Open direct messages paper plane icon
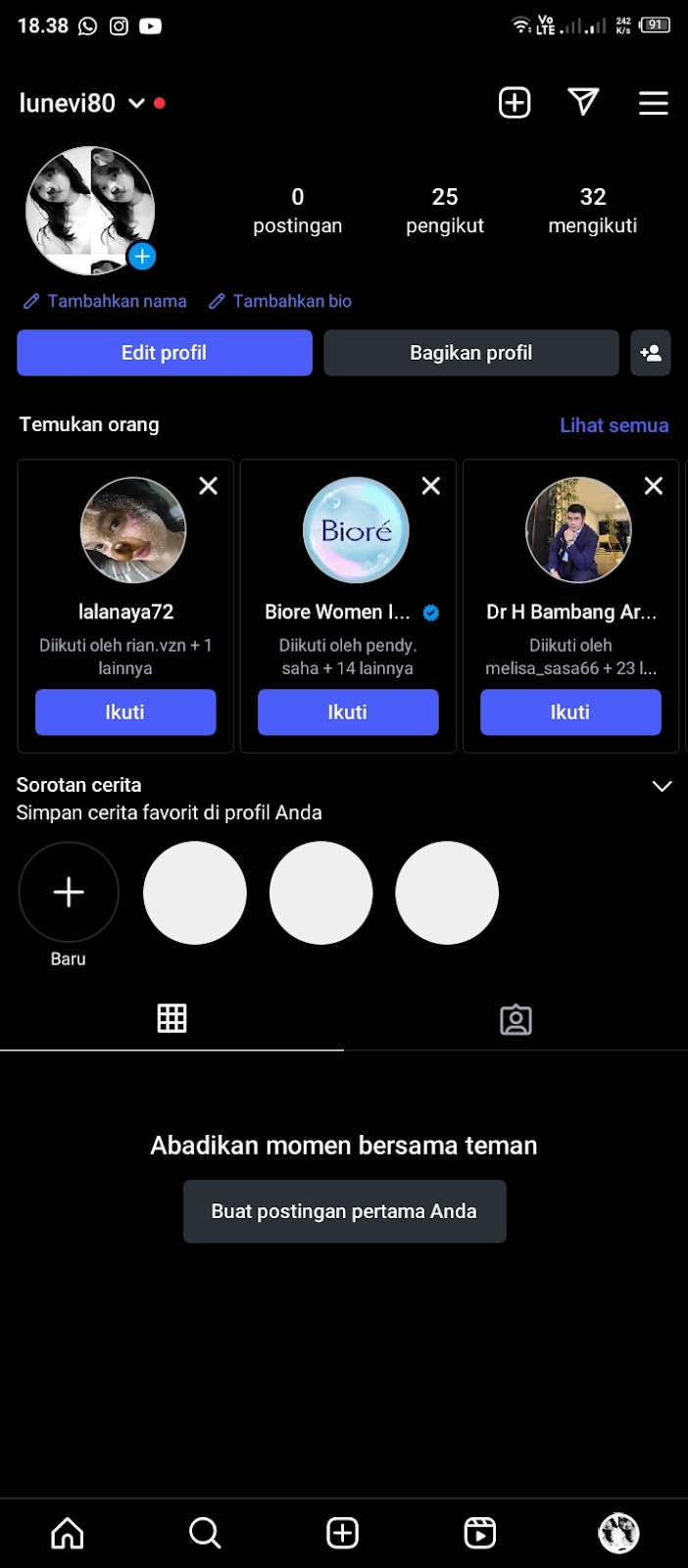688x1568 pixels. point(583,102)
